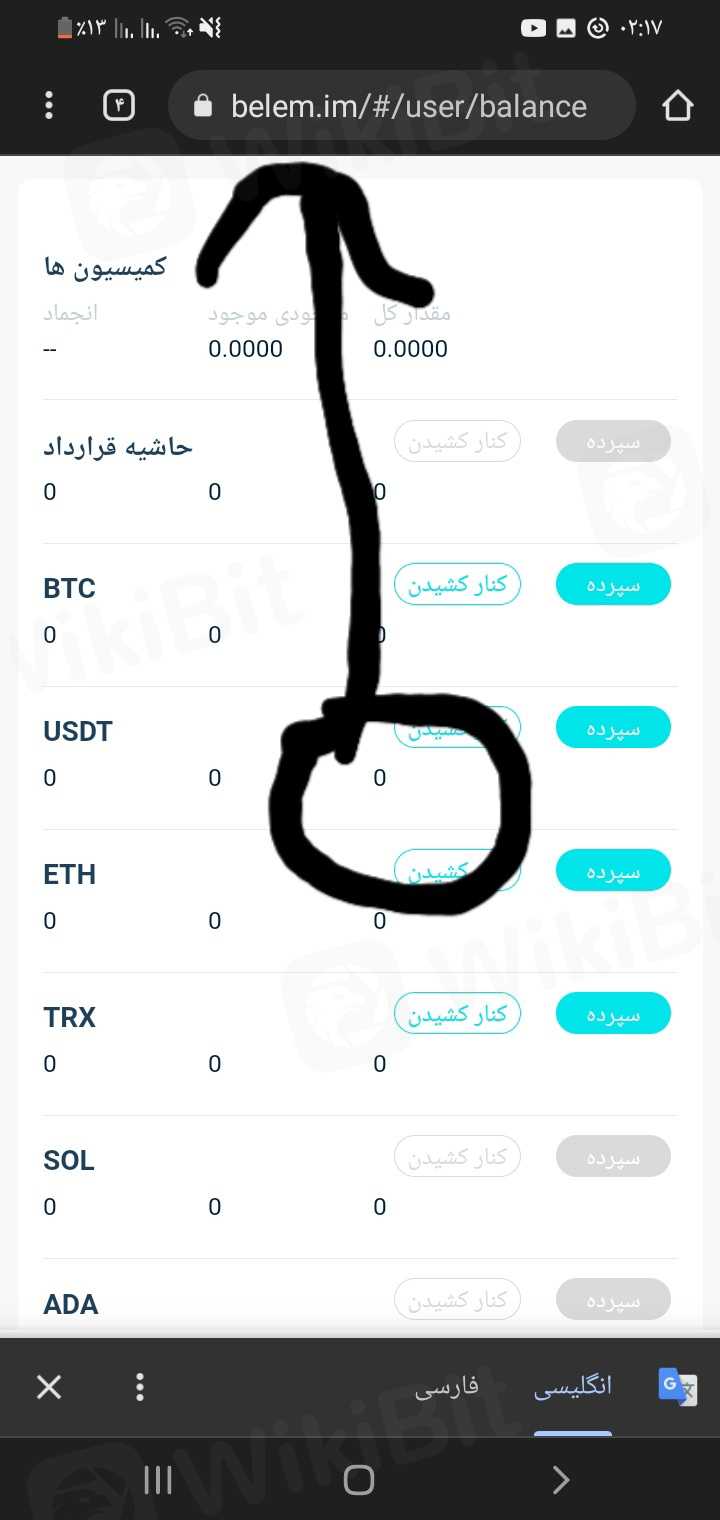
Task: Open the browser tab switcher
Action: [x=119, y=105]
